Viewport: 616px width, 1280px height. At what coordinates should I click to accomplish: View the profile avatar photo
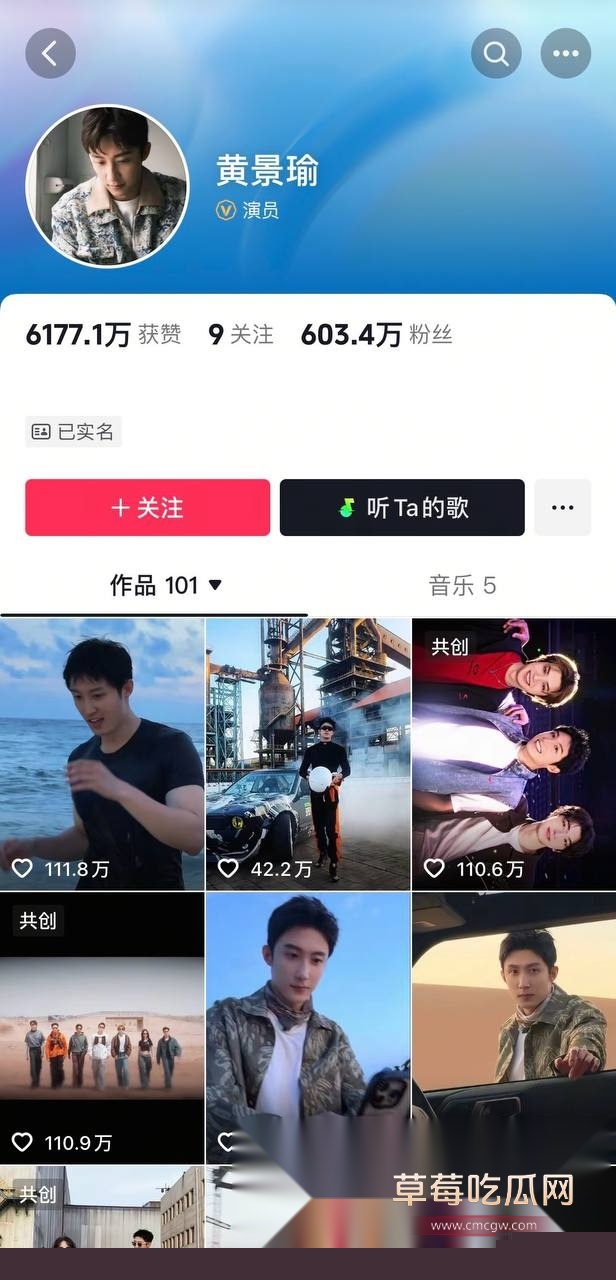pyautogui.click(x=106, y=186)
